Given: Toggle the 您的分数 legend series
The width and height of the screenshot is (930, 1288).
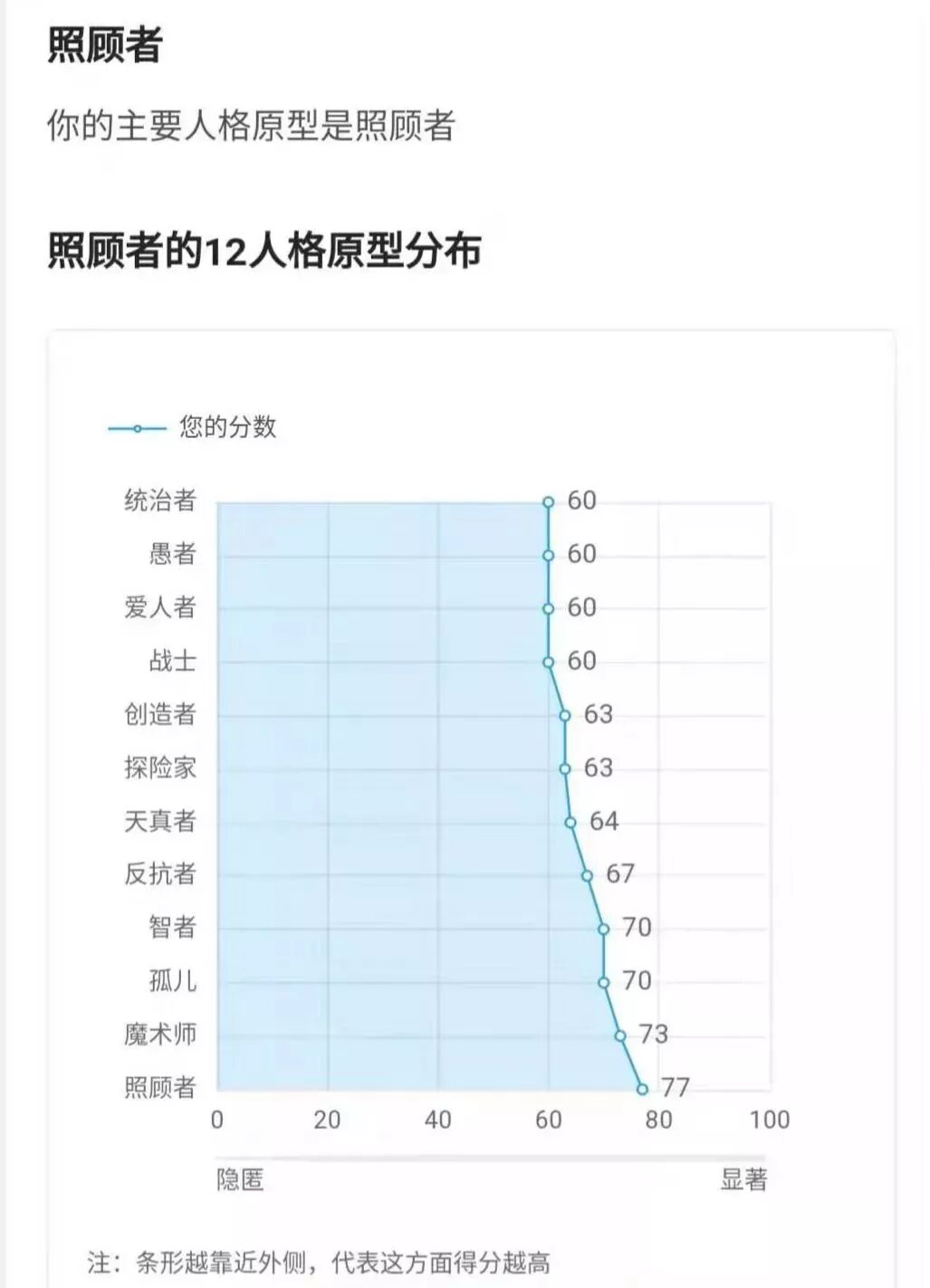Looking at the screenshot, I should tap(192, 427).
